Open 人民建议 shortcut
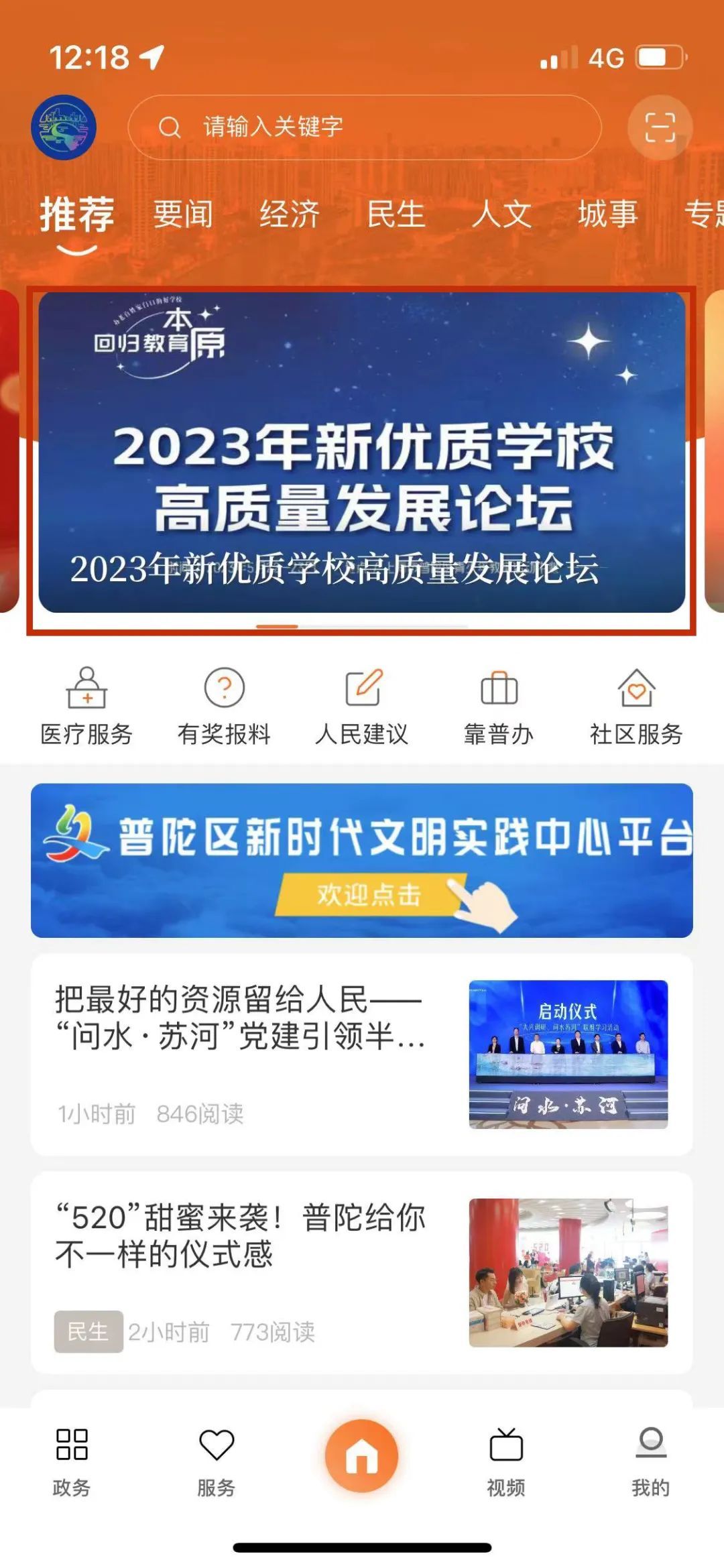 (x=362, y=707)
